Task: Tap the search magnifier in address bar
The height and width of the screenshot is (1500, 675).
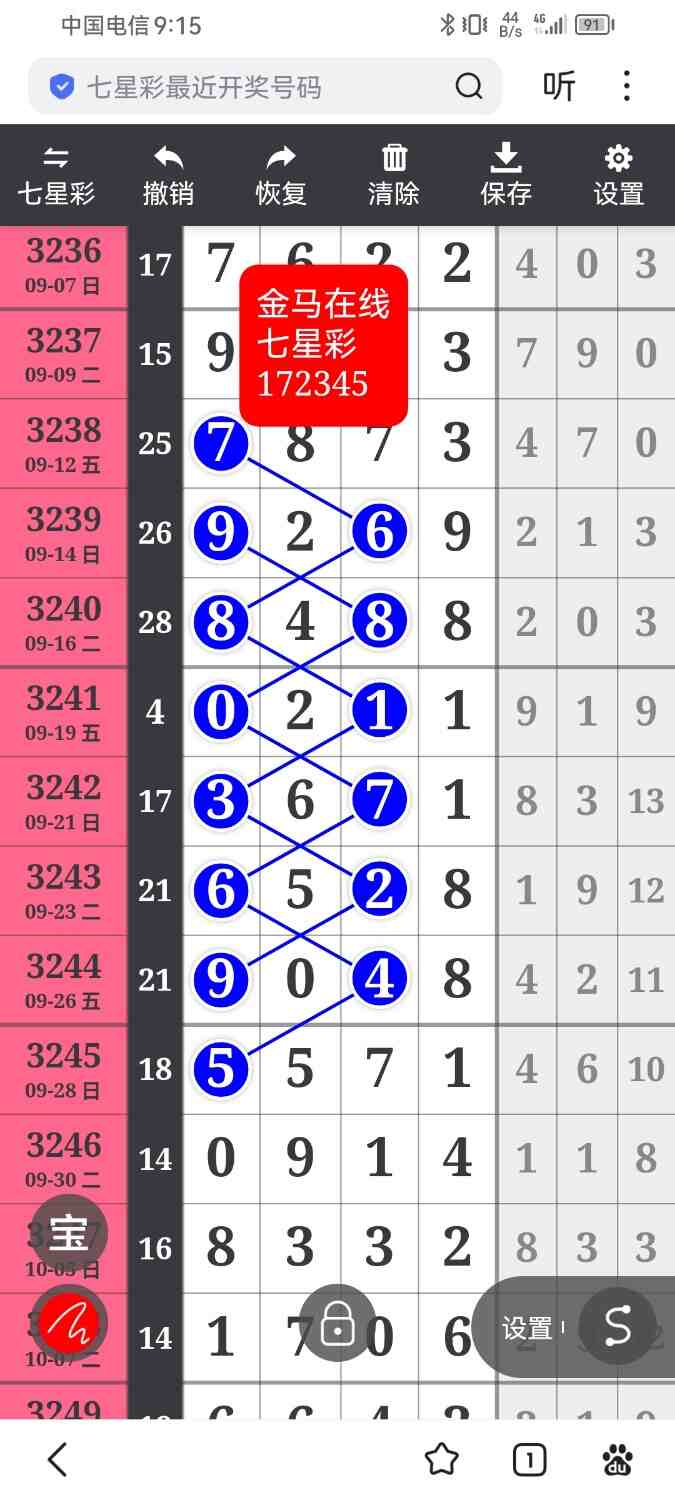Action: (469, 87)
